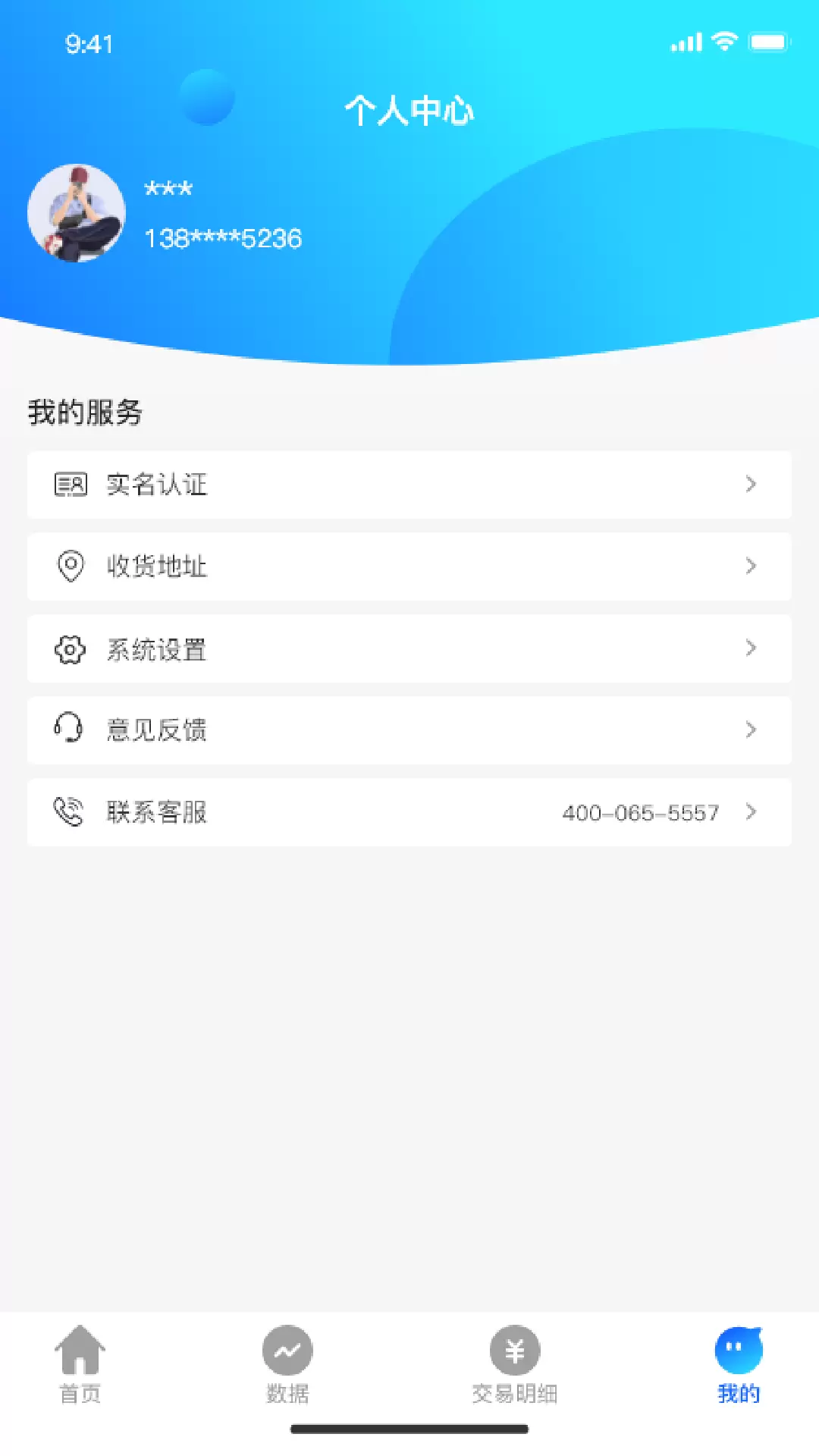Switch to the 交易明细 transactions tab

click(x=515, y=1365)
